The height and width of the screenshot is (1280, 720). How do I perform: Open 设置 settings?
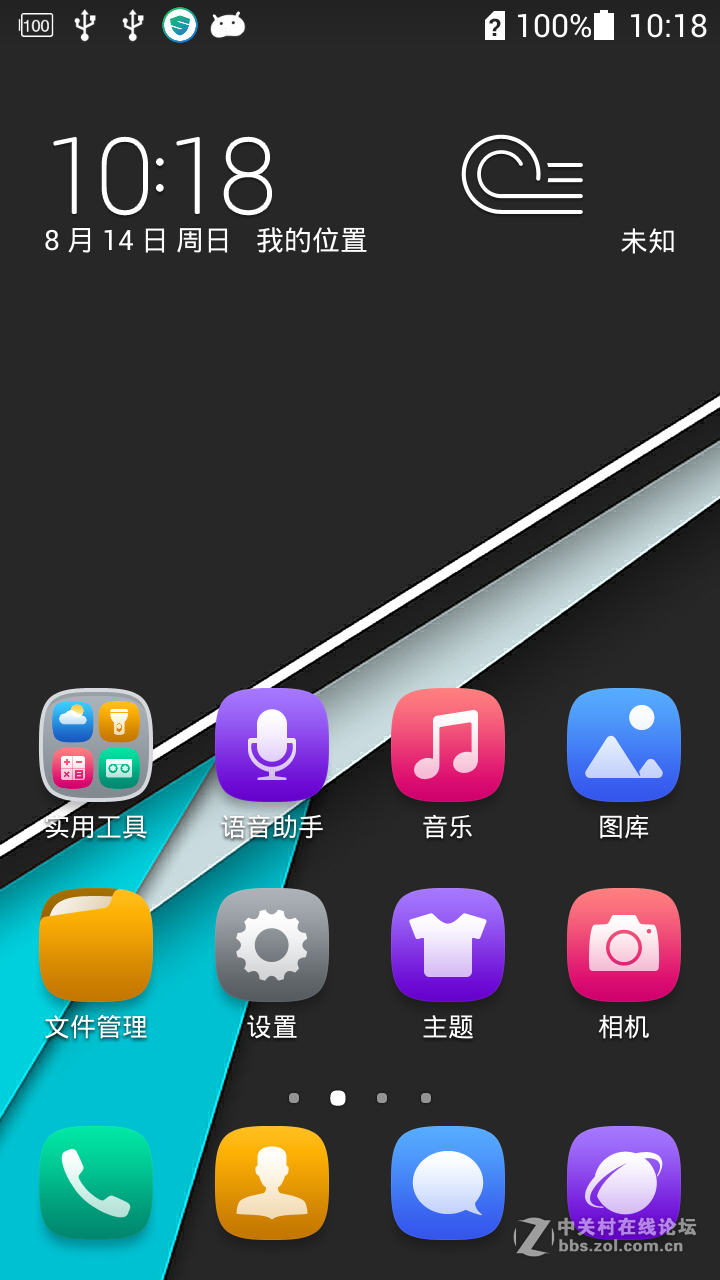tap(272, 945)
